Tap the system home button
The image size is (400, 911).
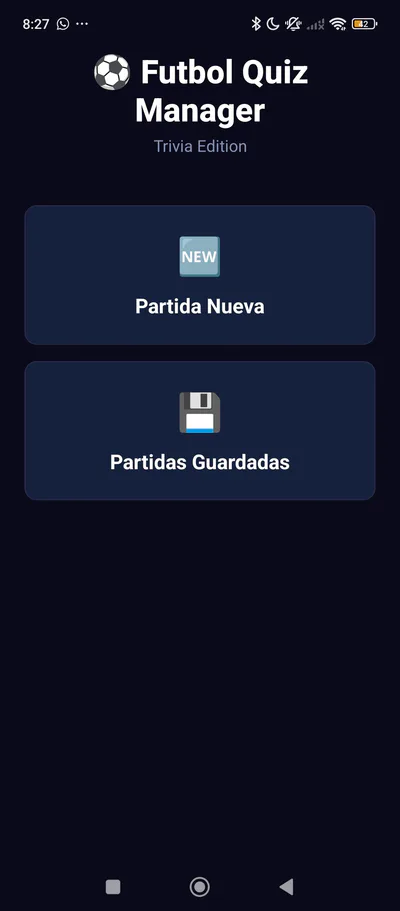[199, 887]
